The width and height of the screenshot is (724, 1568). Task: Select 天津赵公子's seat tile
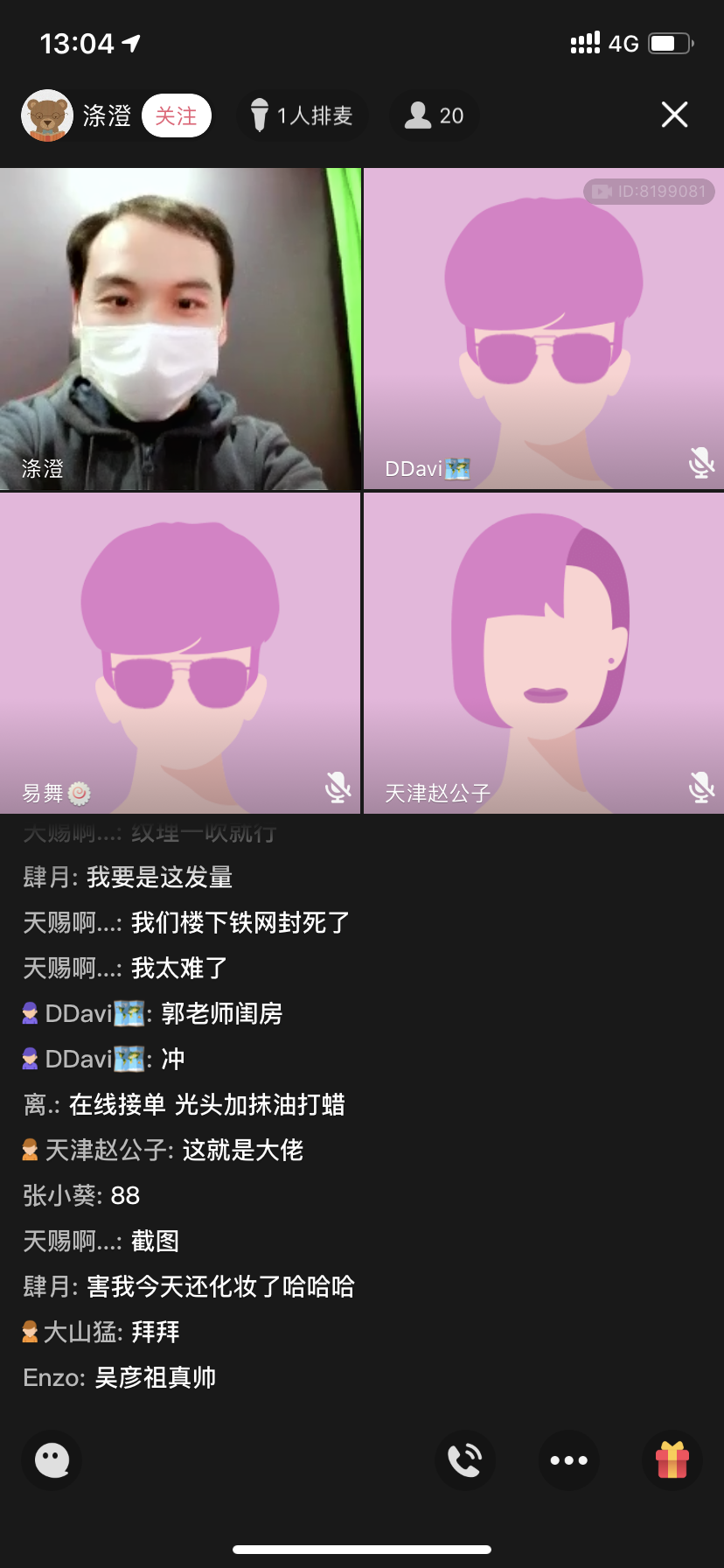(544, 653)
